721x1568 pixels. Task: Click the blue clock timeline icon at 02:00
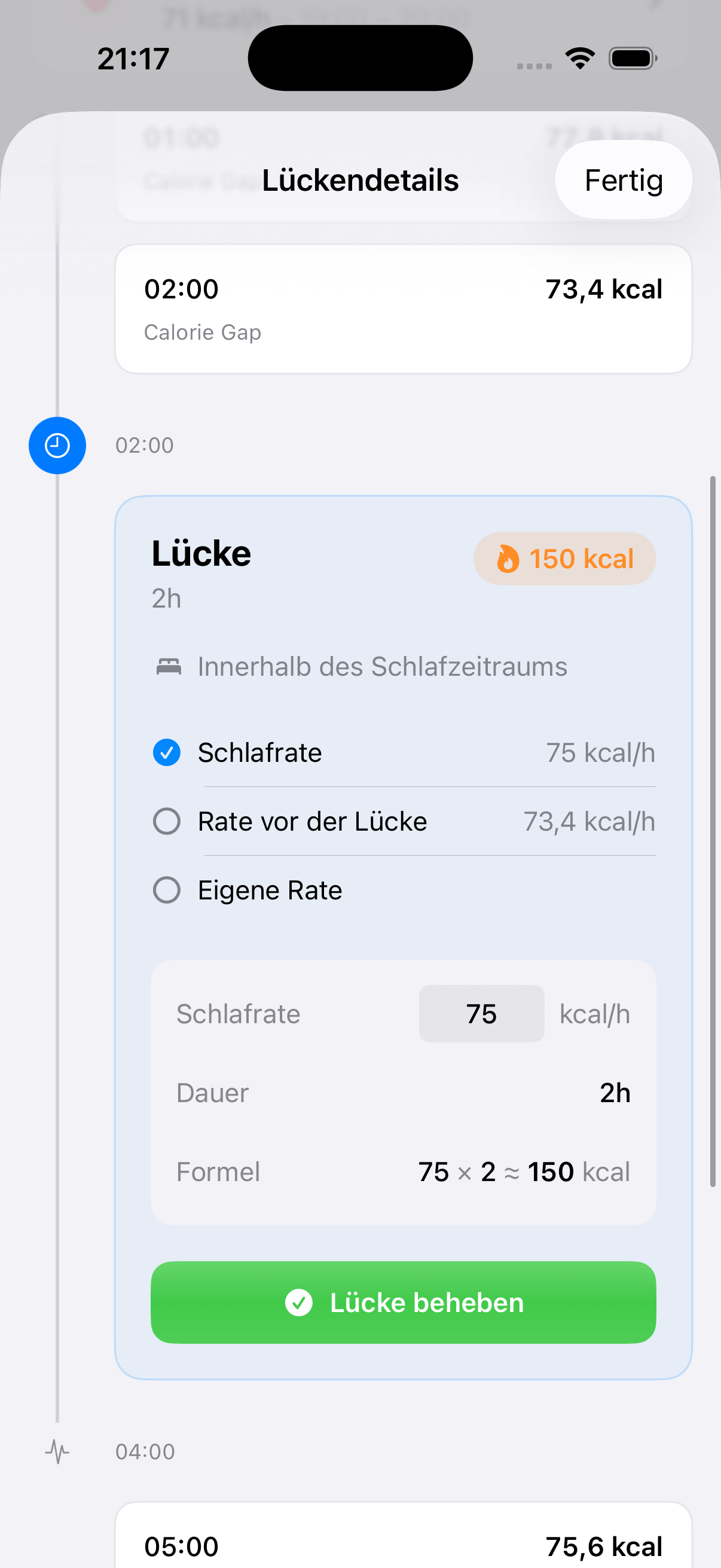point(57,446)
